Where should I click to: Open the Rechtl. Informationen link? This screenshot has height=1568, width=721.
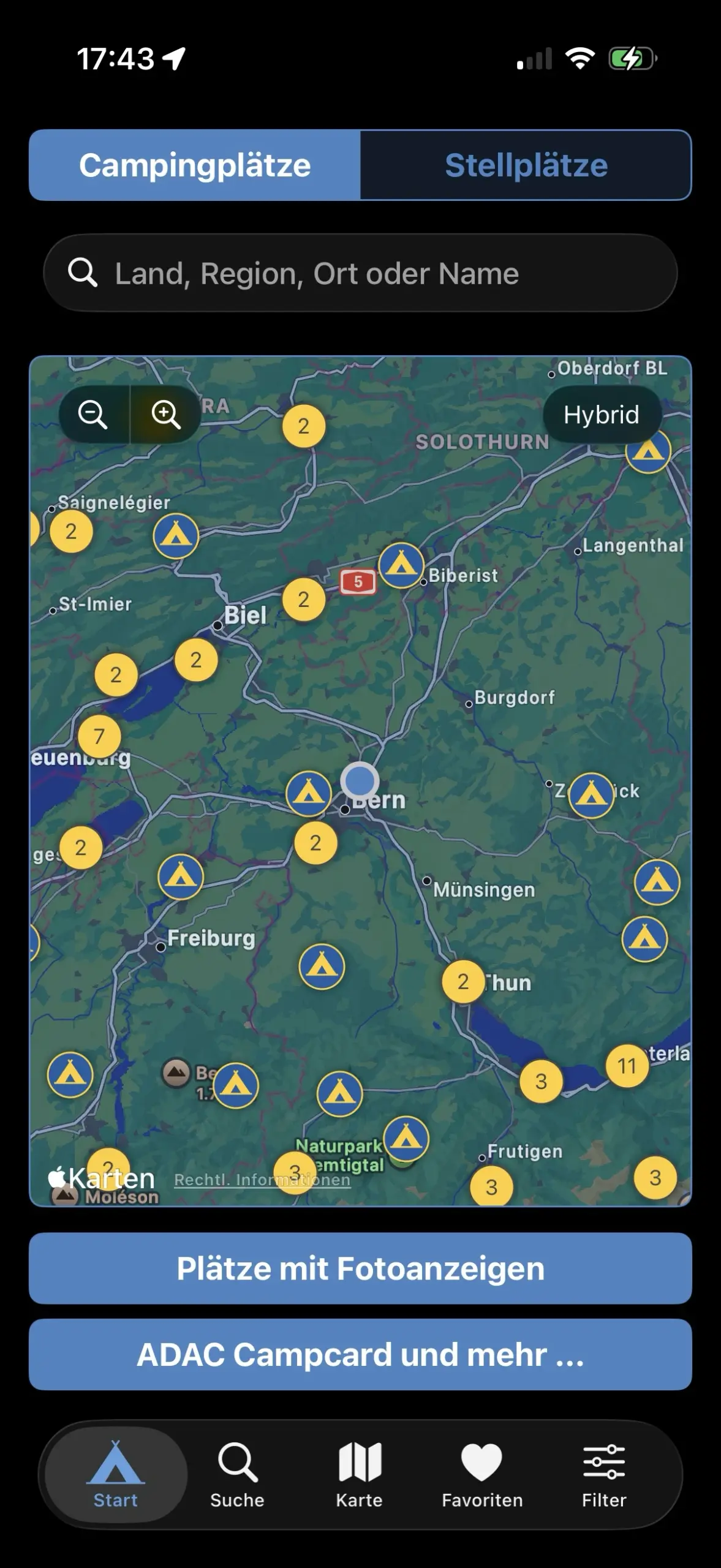pos(262,1180)
